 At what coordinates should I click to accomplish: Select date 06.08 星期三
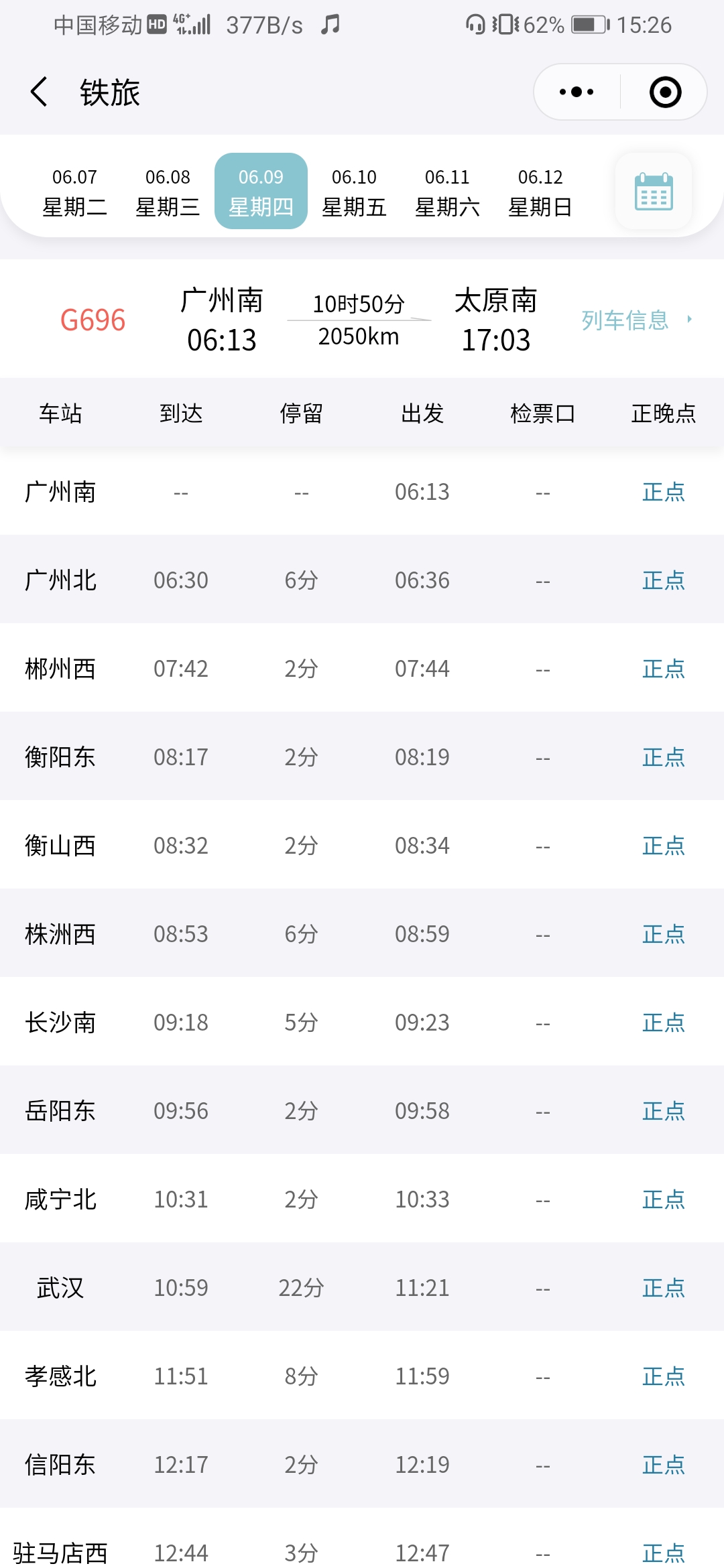tap(168, 192)
